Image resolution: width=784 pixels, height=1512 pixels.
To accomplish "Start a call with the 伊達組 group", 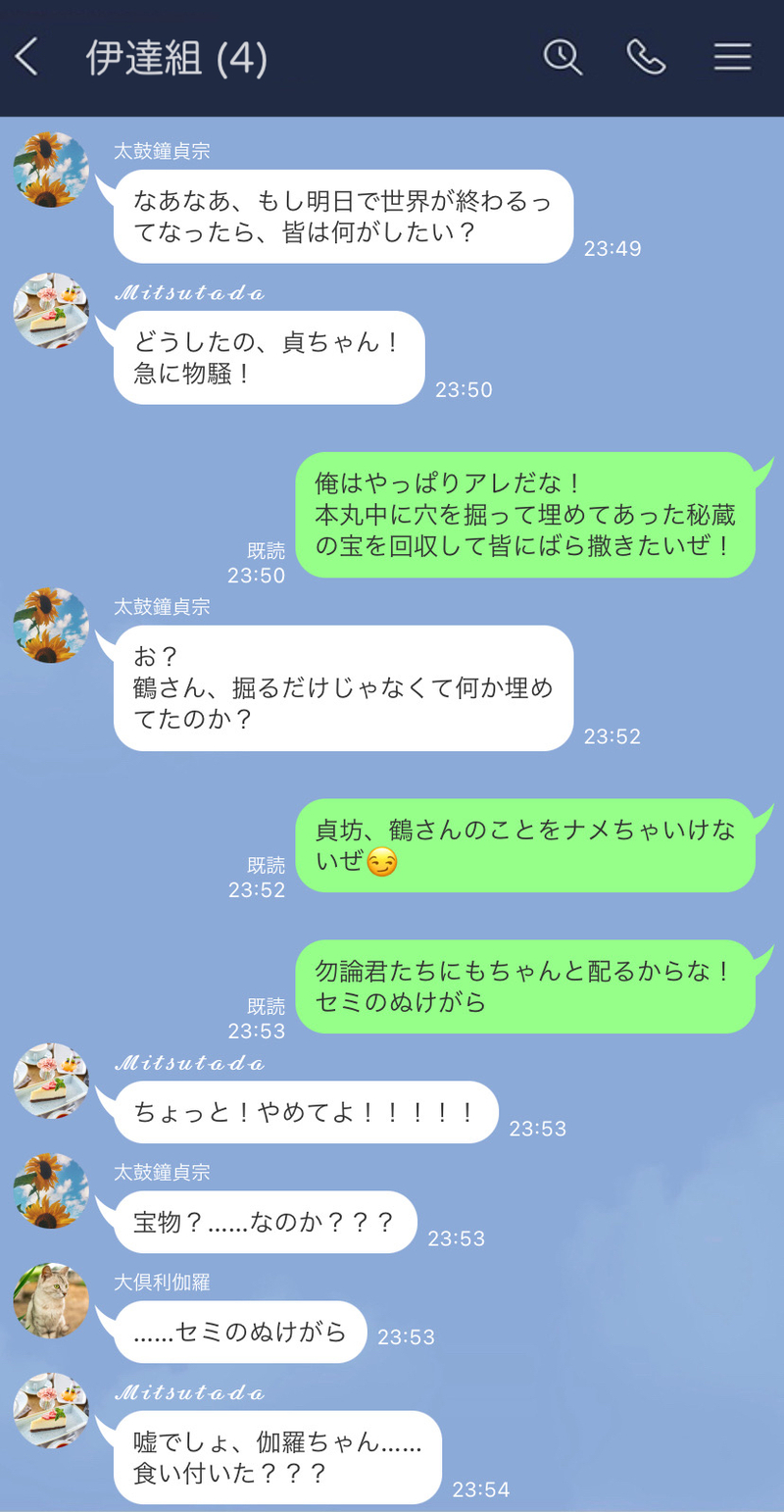I will point(646,58).
